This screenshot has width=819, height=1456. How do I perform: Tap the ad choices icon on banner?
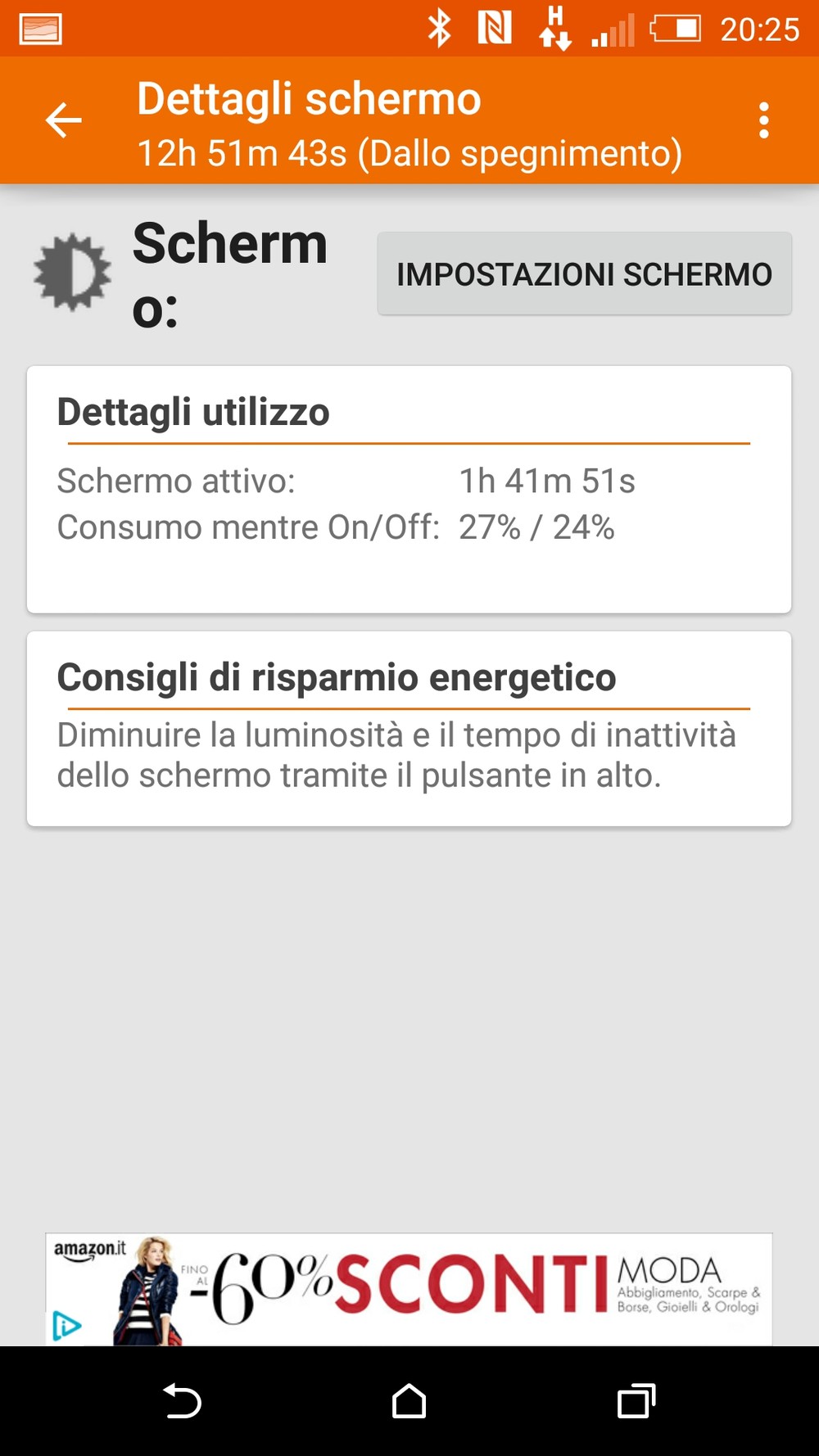67,1325
